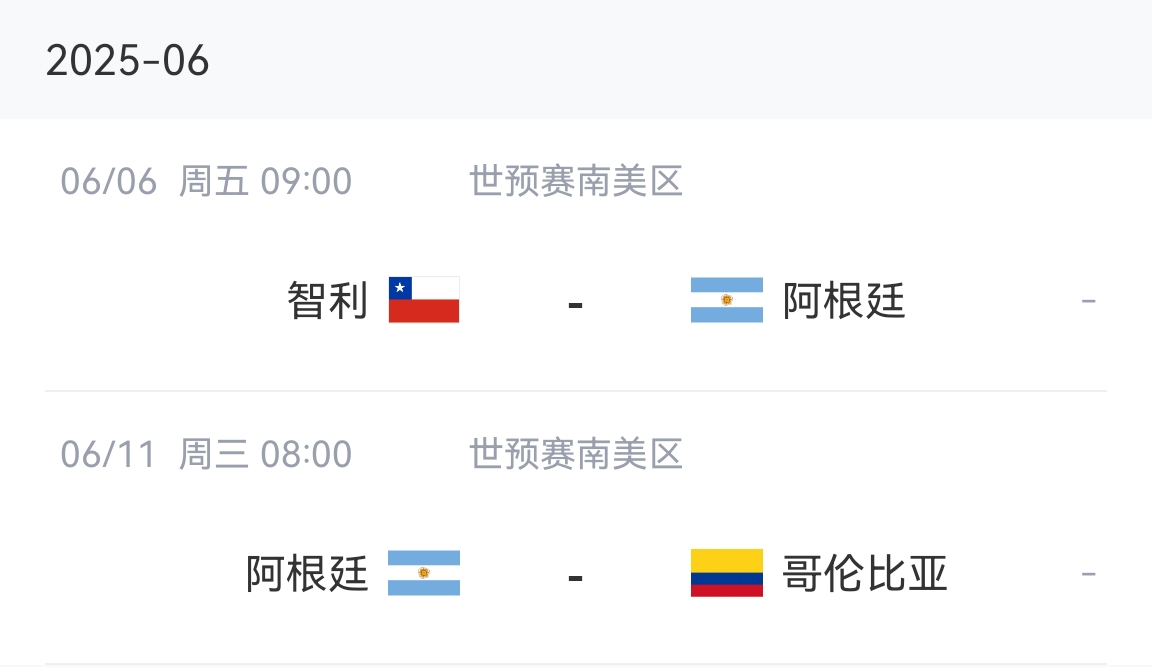Open the Chile vs Argentina match on 06/06
1152x667 pixels.
pos(575,300)
